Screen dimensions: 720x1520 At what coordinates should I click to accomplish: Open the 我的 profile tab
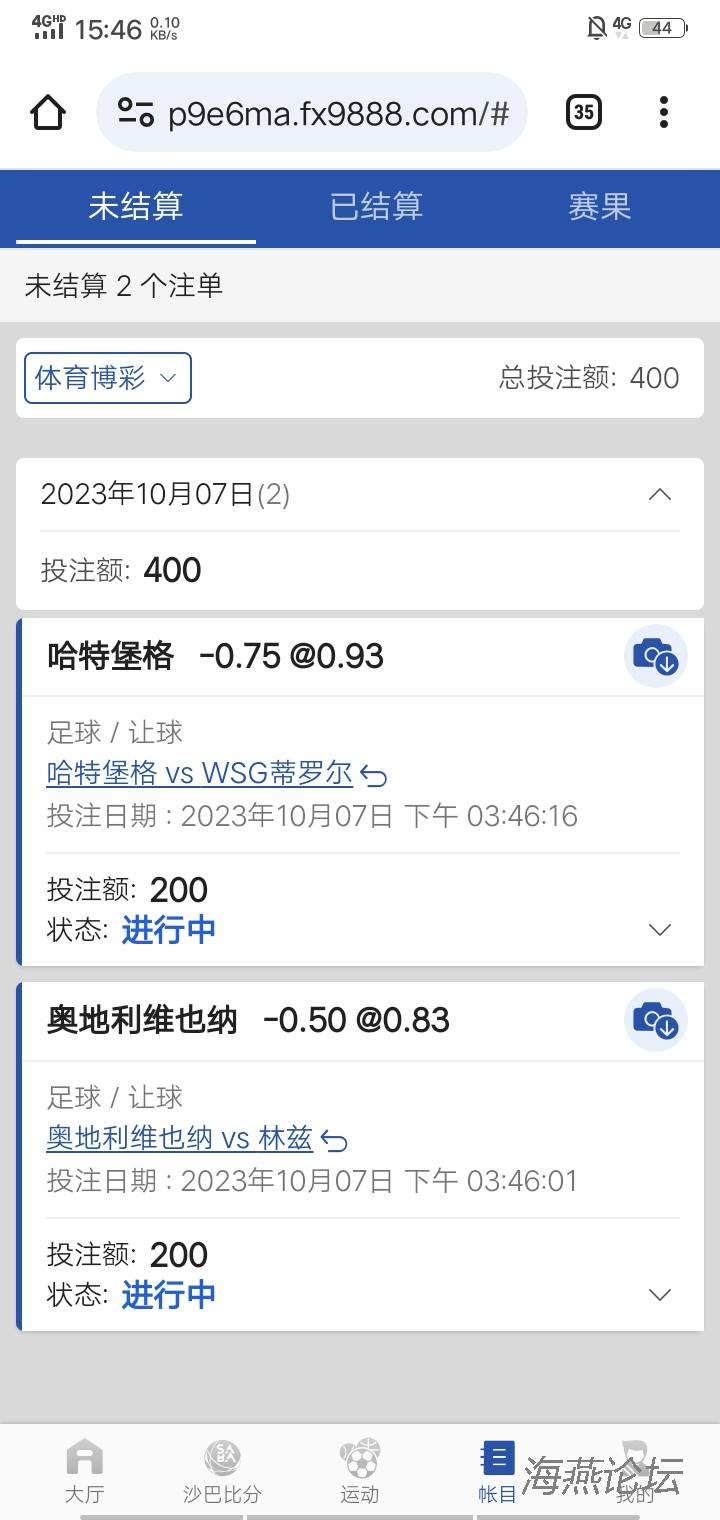click(x=634, y=1472)
